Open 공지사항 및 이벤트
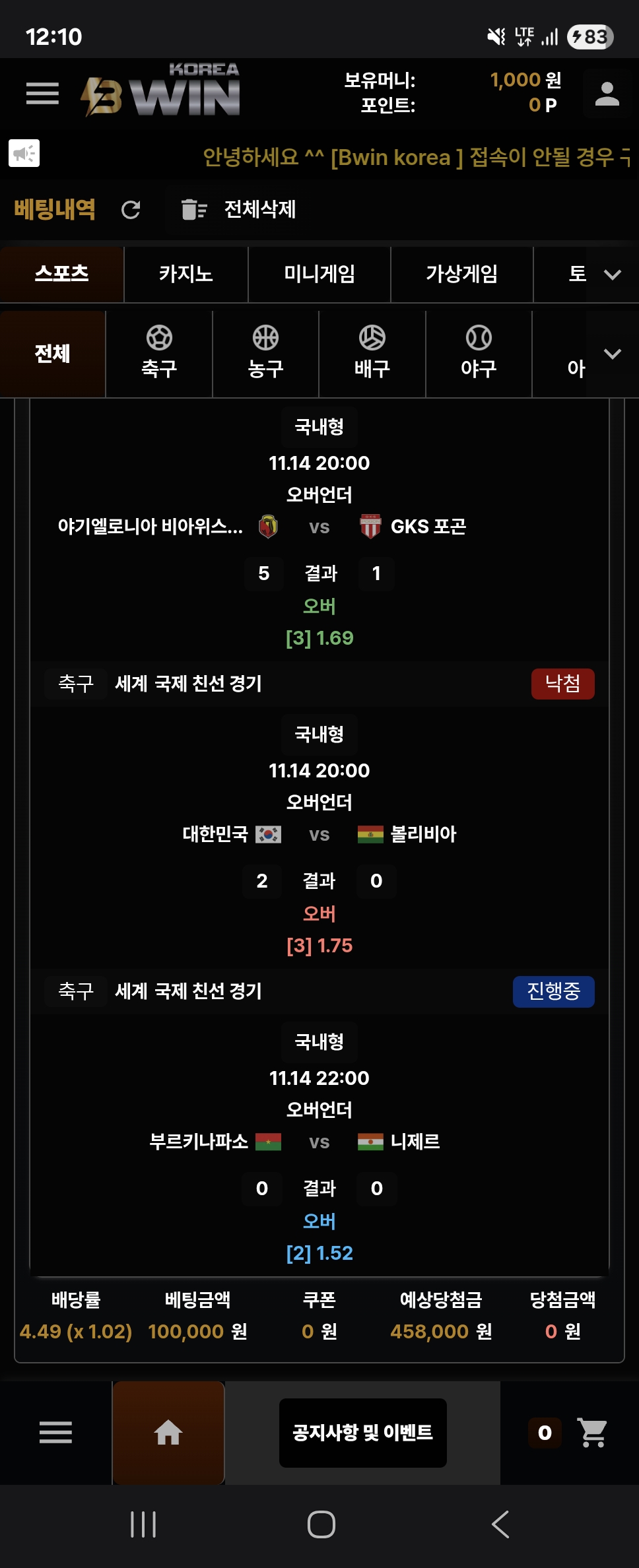 click(362, 1433)
